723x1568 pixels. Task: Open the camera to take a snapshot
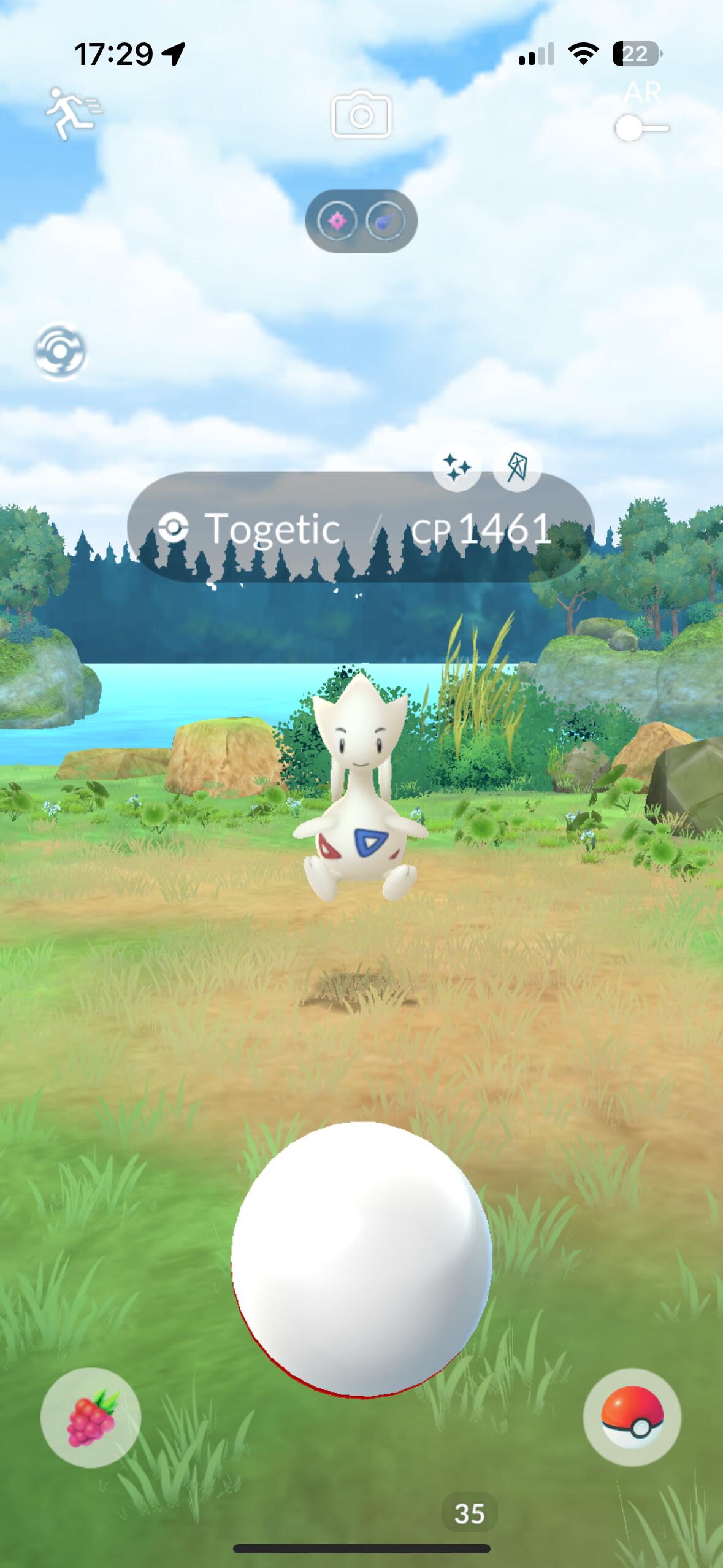[361, 115]
